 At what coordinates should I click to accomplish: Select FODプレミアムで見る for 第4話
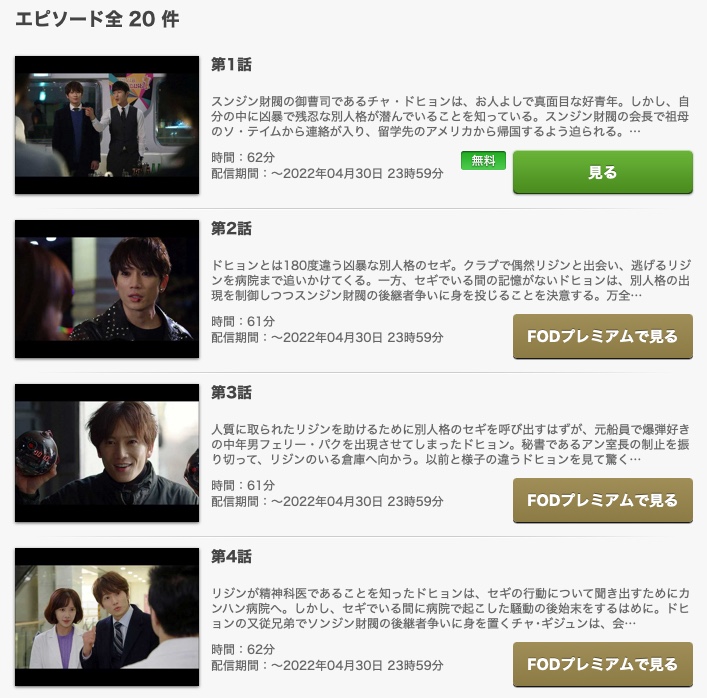coord(602,664)
